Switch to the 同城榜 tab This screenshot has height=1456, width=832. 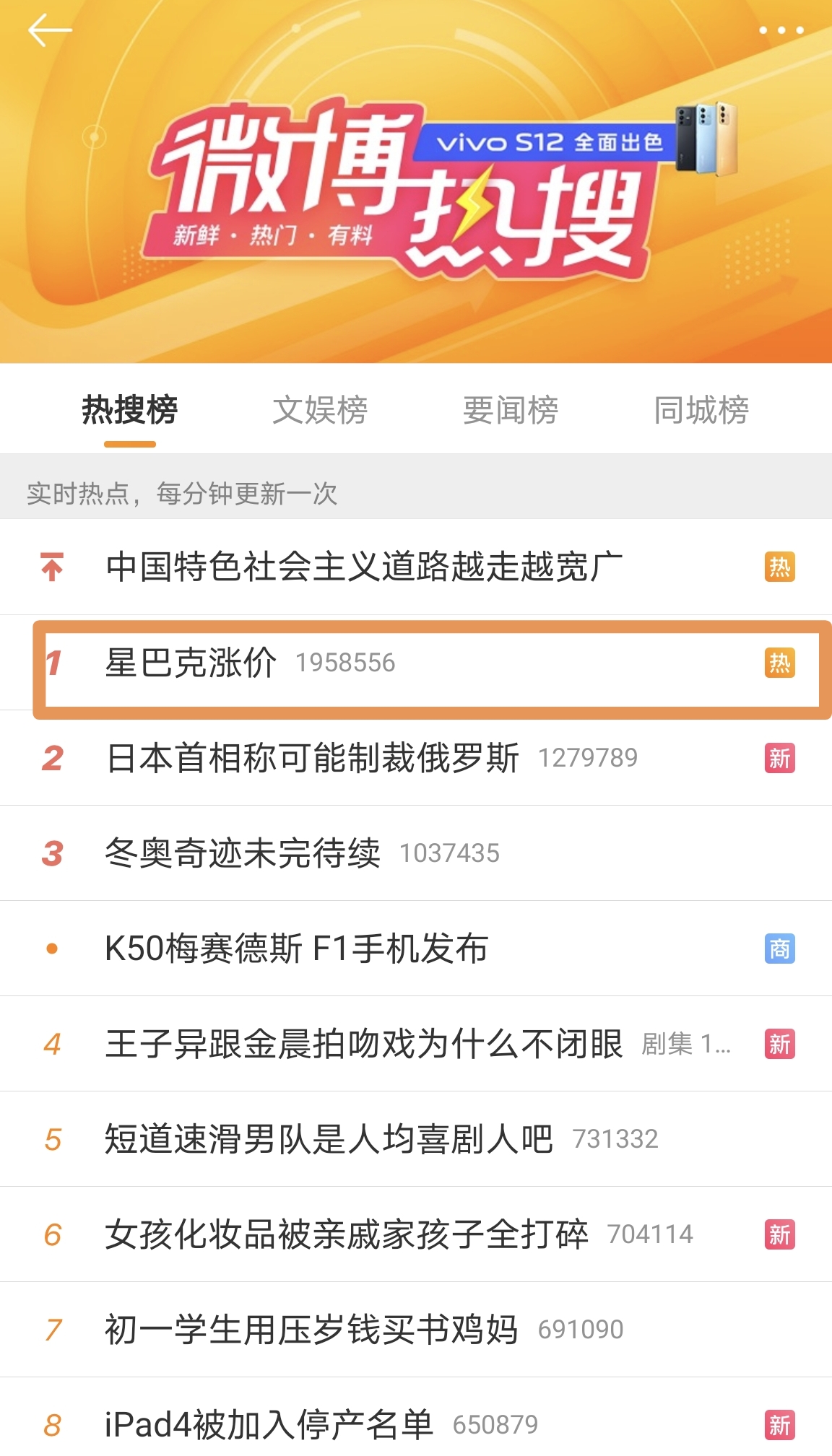coord(701,410)
